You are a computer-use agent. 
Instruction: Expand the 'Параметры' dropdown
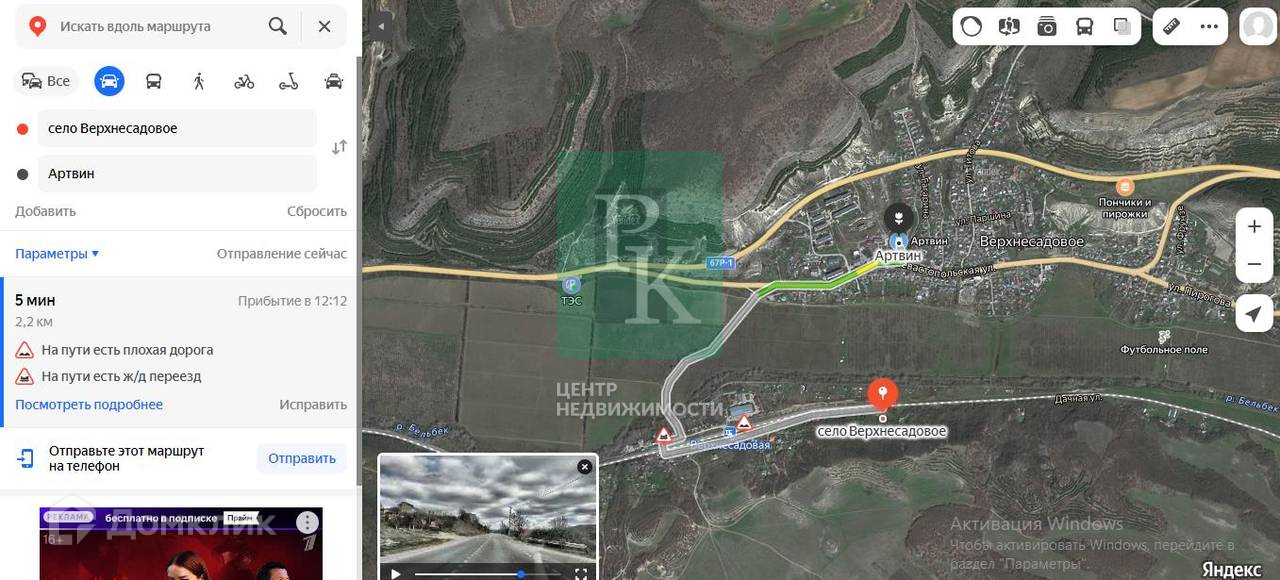pos(57,254)
